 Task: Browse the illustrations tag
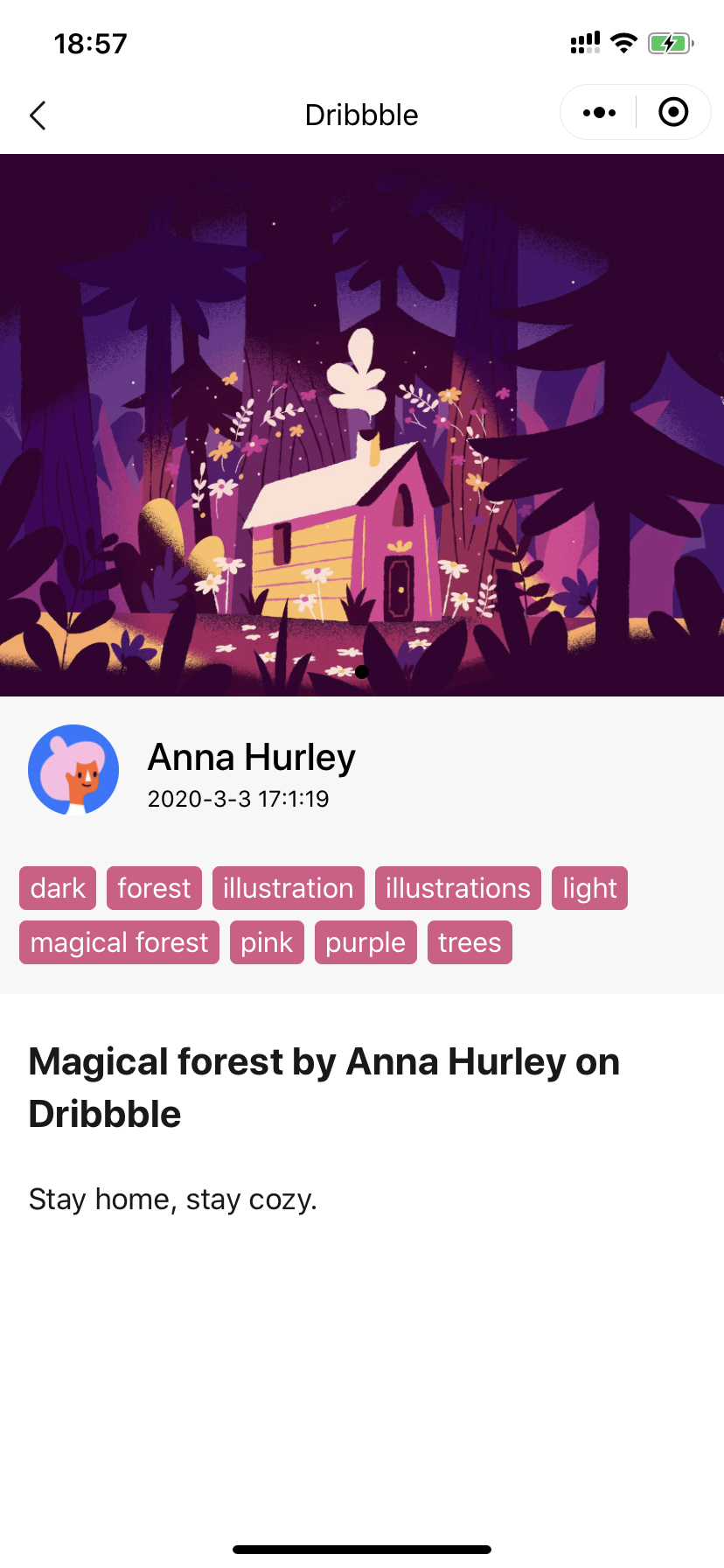457,888
